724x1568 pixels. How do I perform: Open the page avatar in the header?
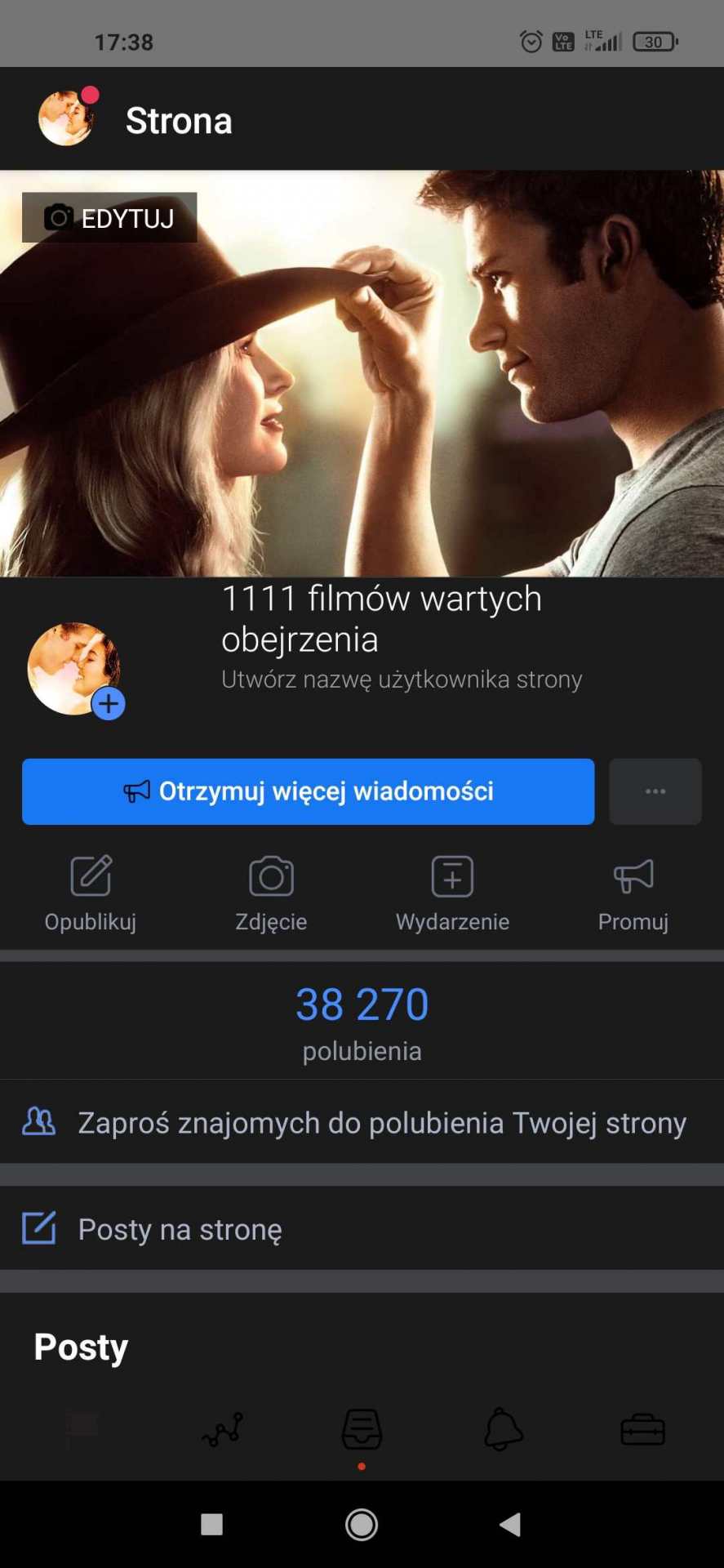pos(66,119)
